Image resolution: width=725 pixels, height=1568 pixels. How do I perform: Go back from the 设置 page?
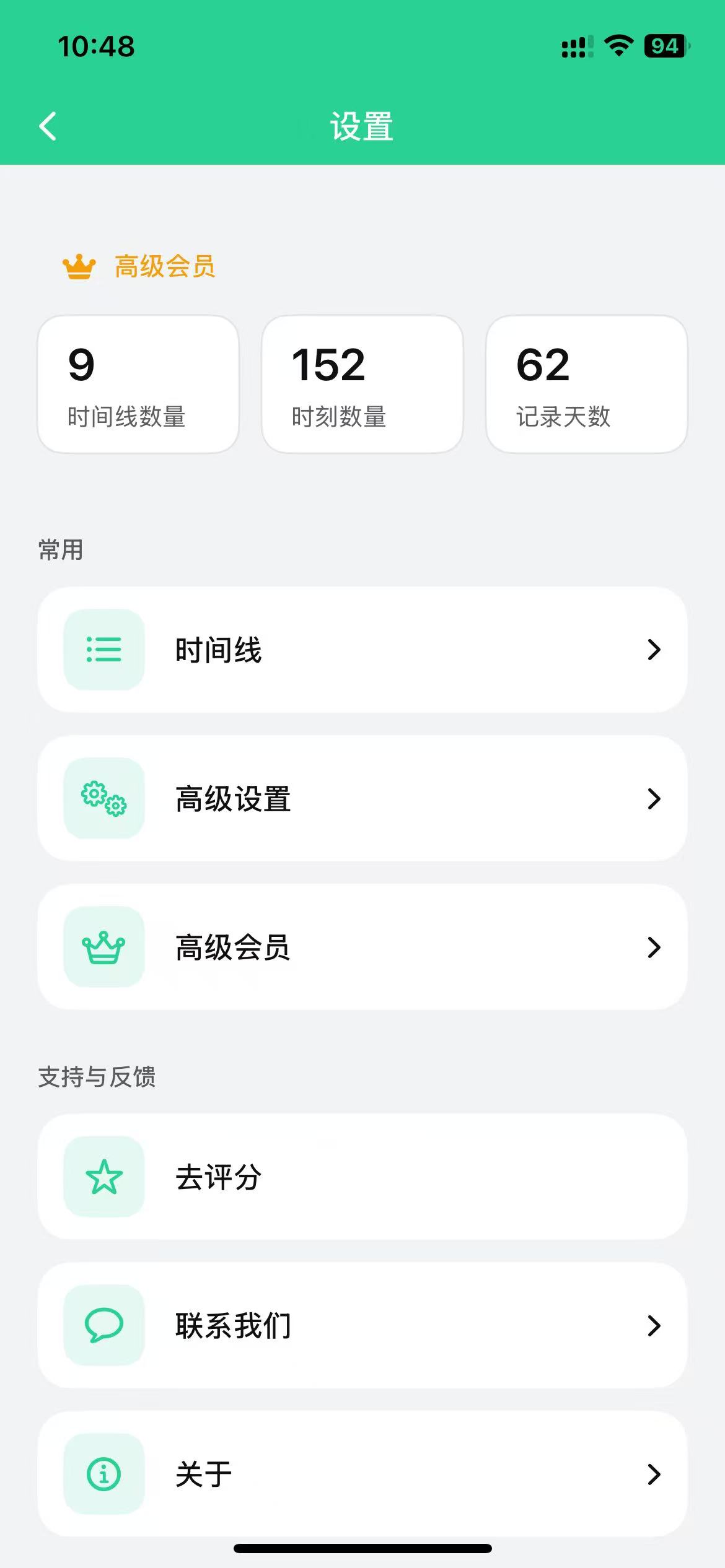pyautogui.click(x=48, y=126)
